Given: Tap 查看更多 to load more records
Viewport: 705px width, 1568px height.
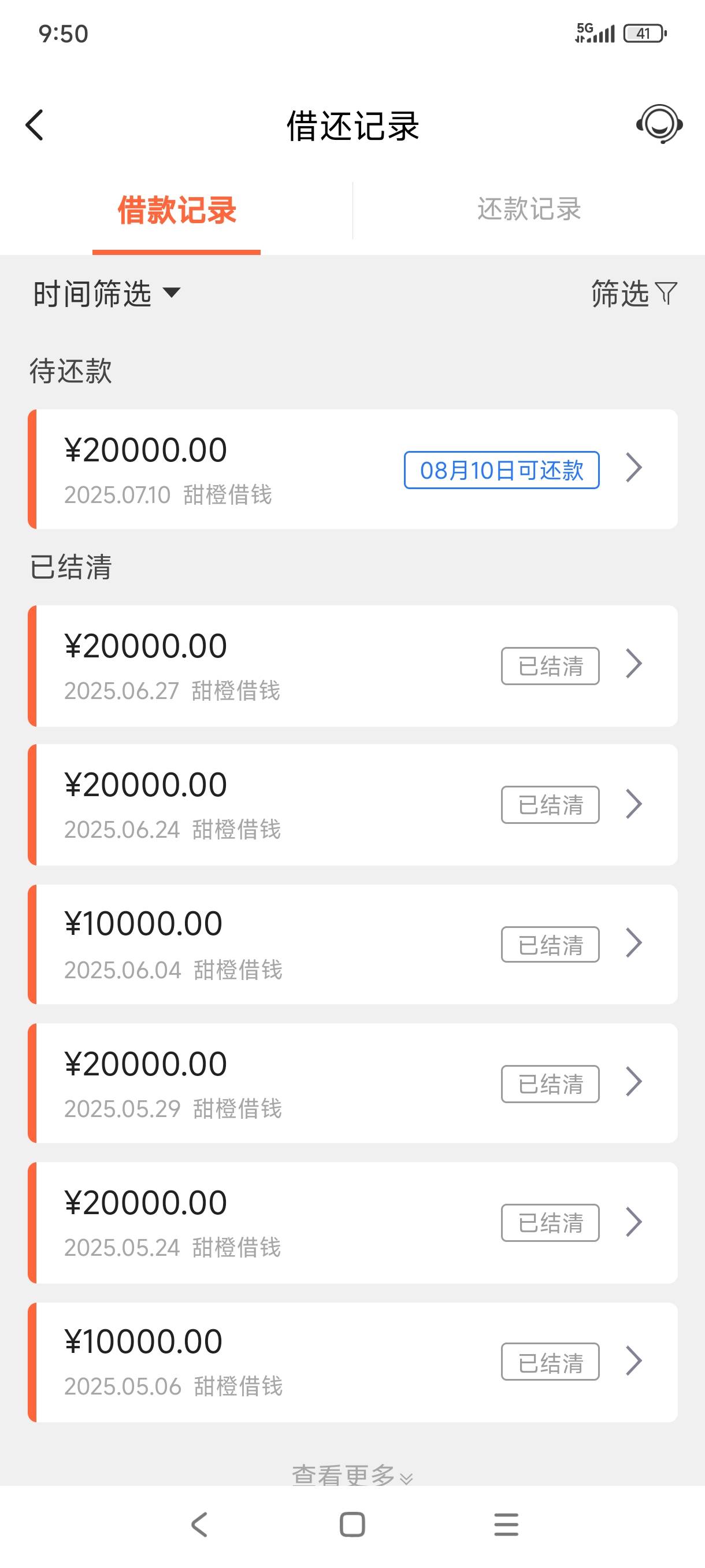Looking at the screenshot, I should click(353, 1474).
